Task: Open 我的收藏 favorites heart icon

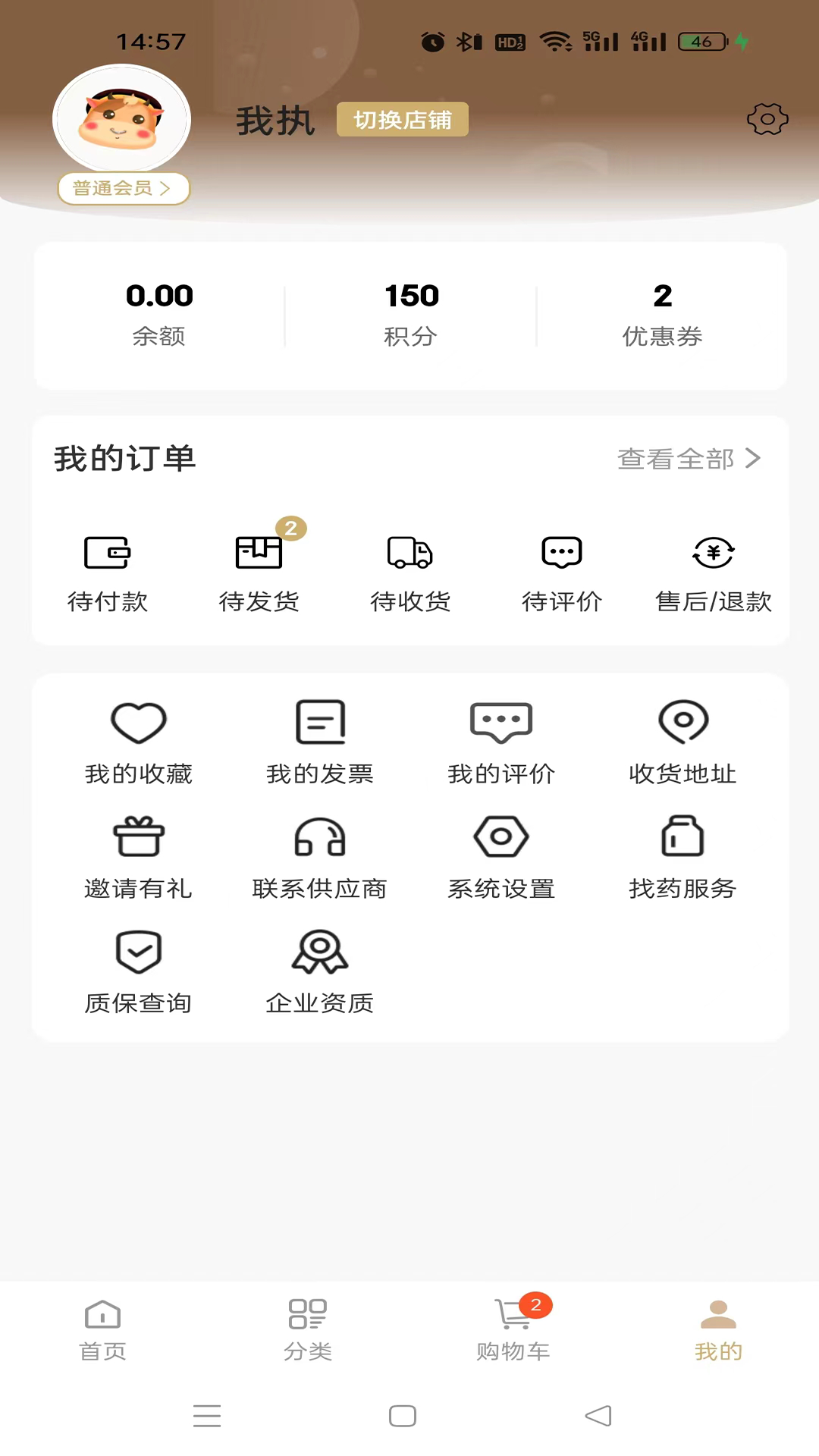Action: [x=138, y=741]
